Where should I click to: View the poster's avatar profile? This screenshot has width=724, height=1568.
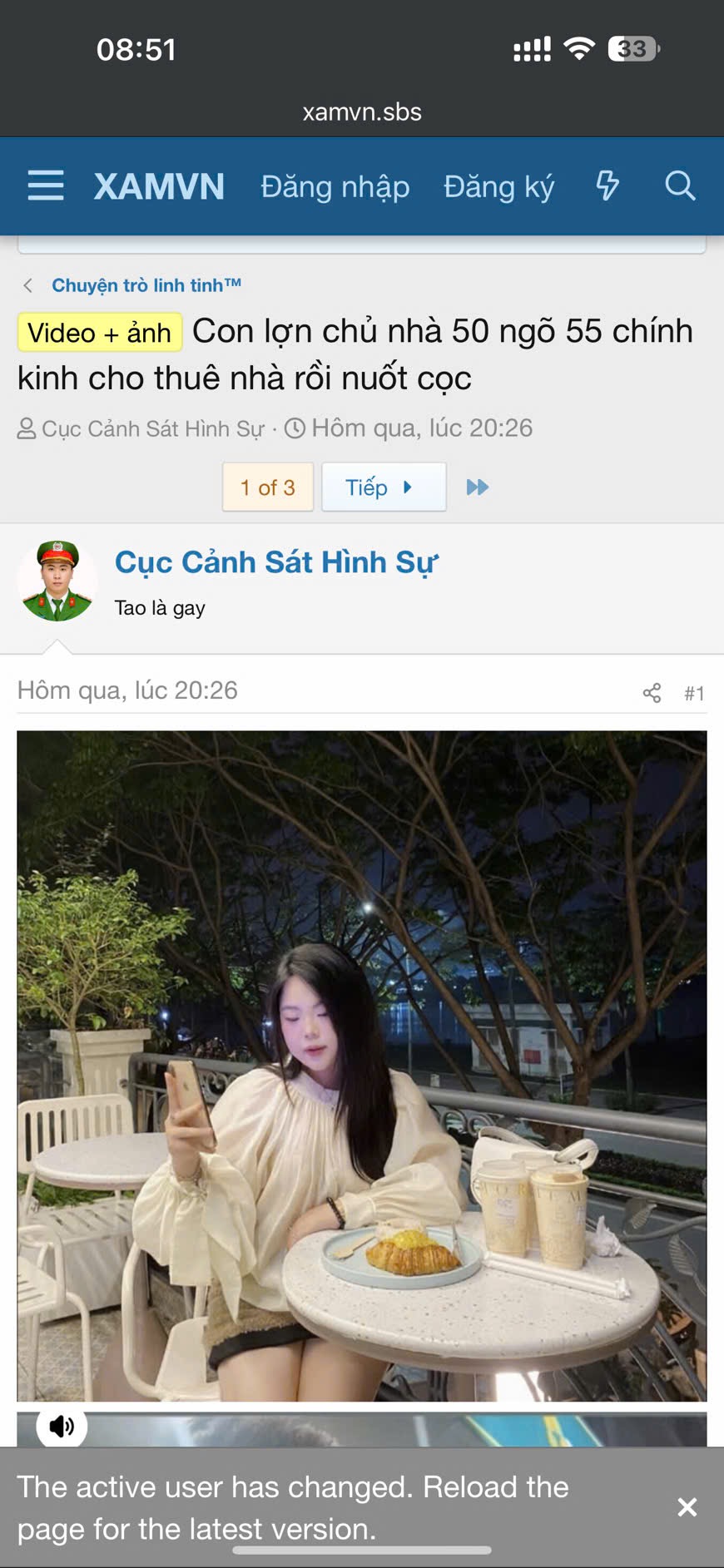pos(57,581)
